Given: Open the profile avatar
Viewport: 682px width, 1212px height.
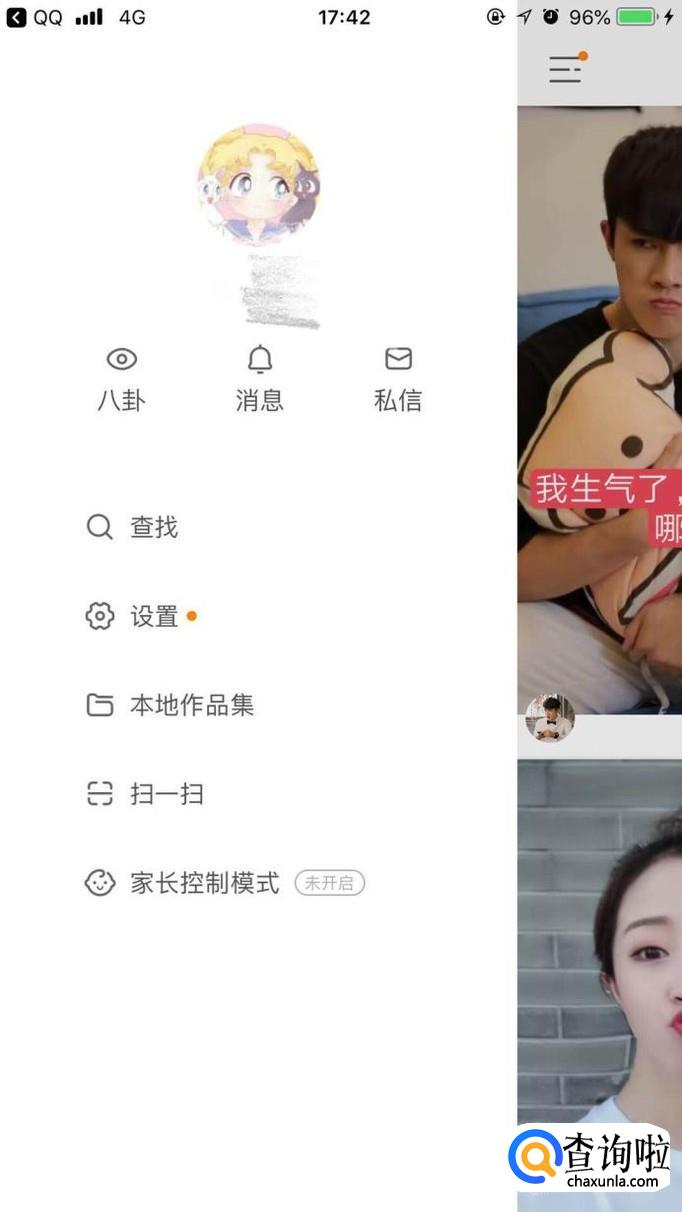Looking at the screenshot, I should tap(258, 185).
